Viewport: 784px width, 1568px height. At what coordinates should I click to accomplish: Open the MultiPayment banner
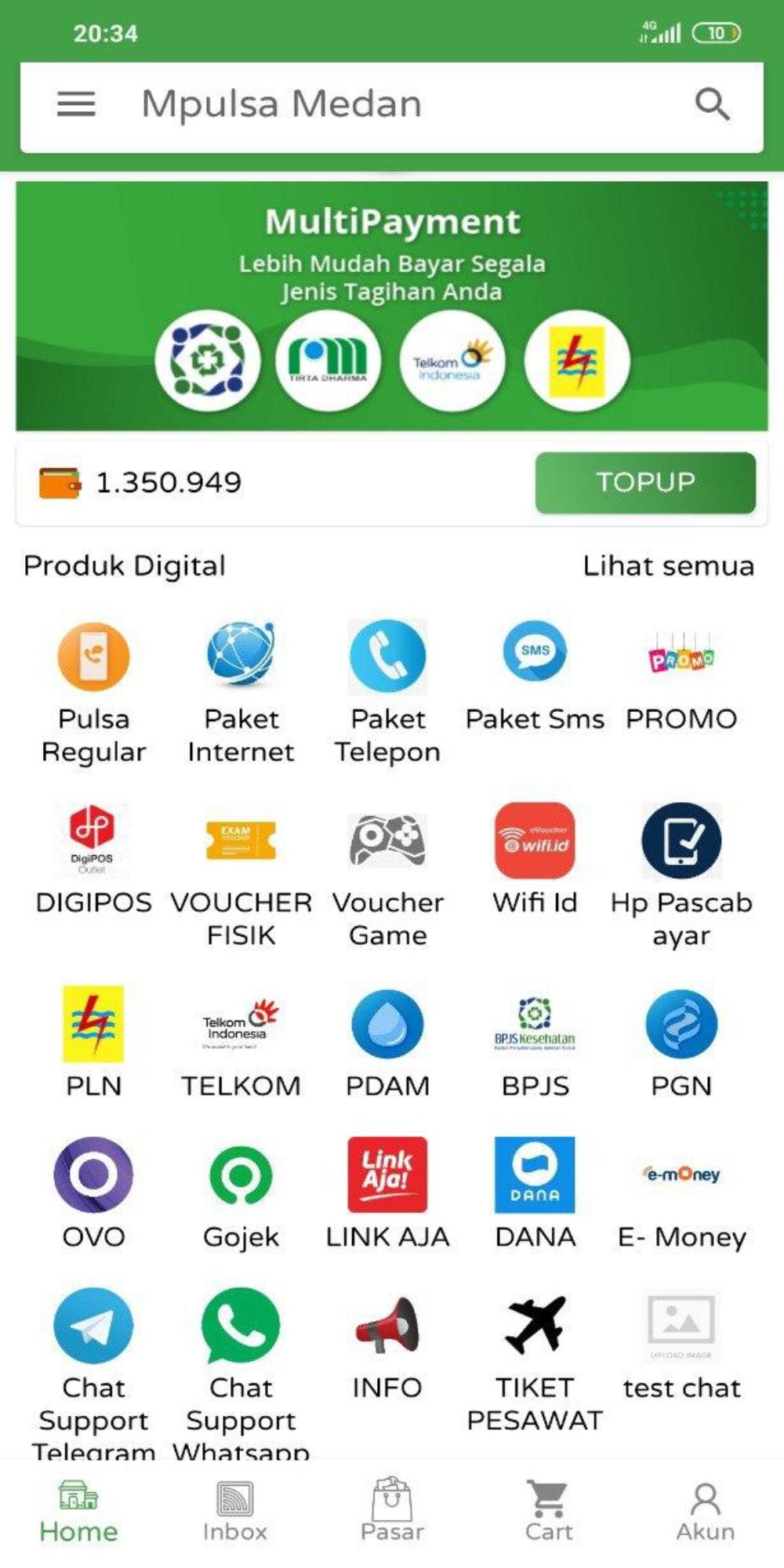pos(392,306)
